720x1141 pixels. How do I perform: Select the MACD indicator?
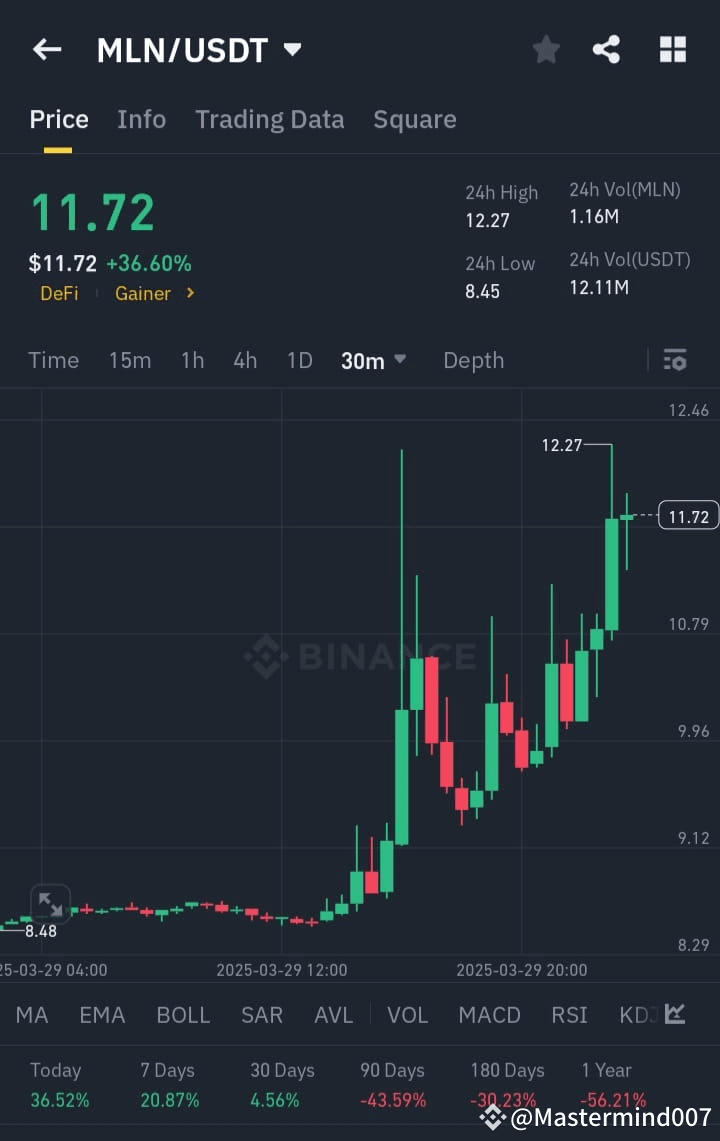click(489, 1014)
